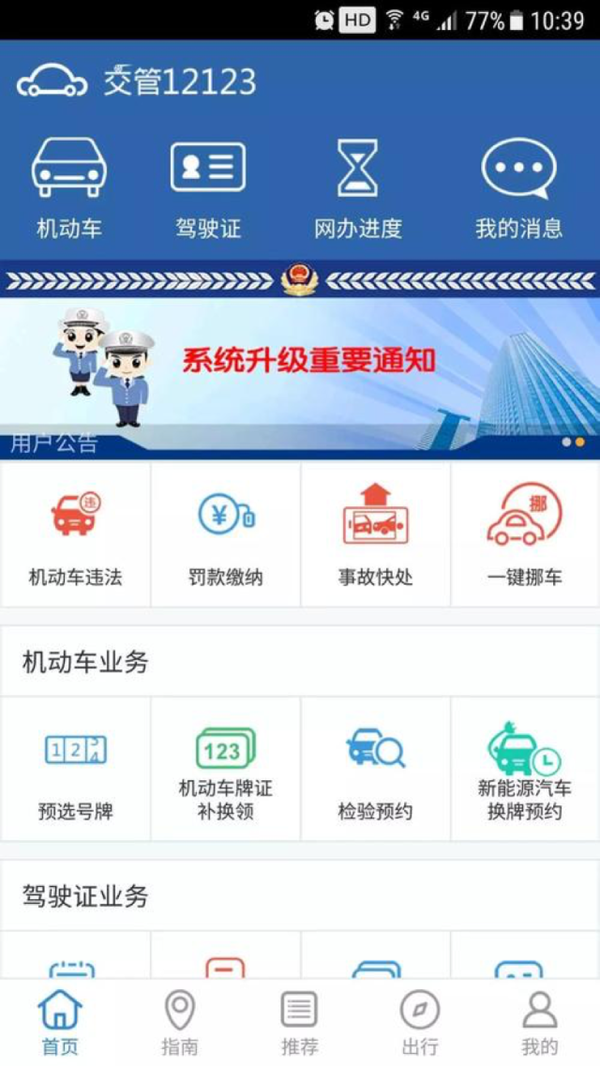Tap 一键挪车 move-car service

pyautogui.click(x=525, y=535)
